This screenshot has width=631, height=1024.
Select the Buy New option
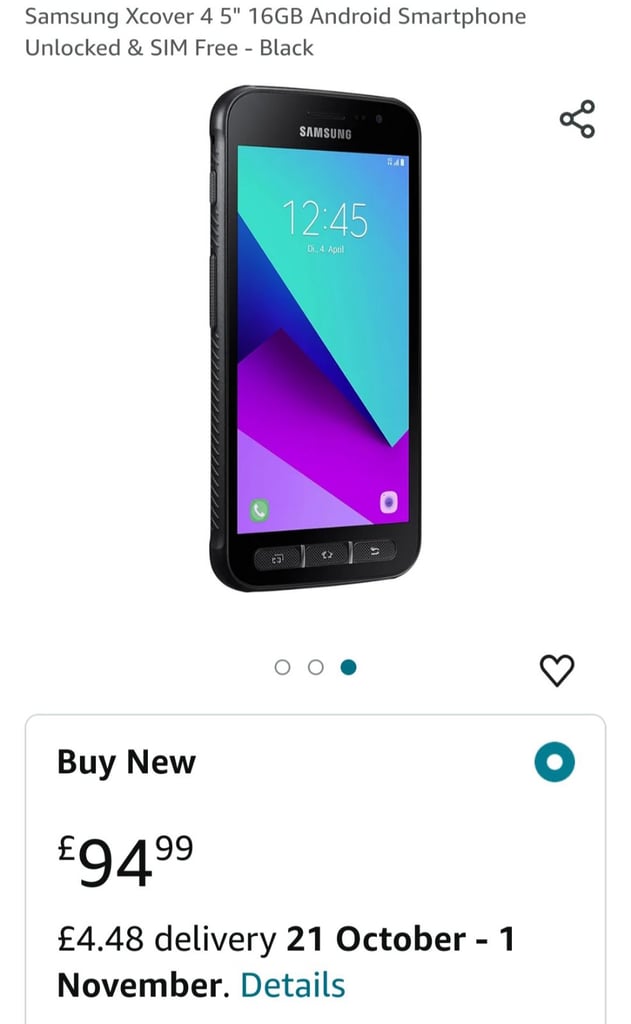(555, 762)
